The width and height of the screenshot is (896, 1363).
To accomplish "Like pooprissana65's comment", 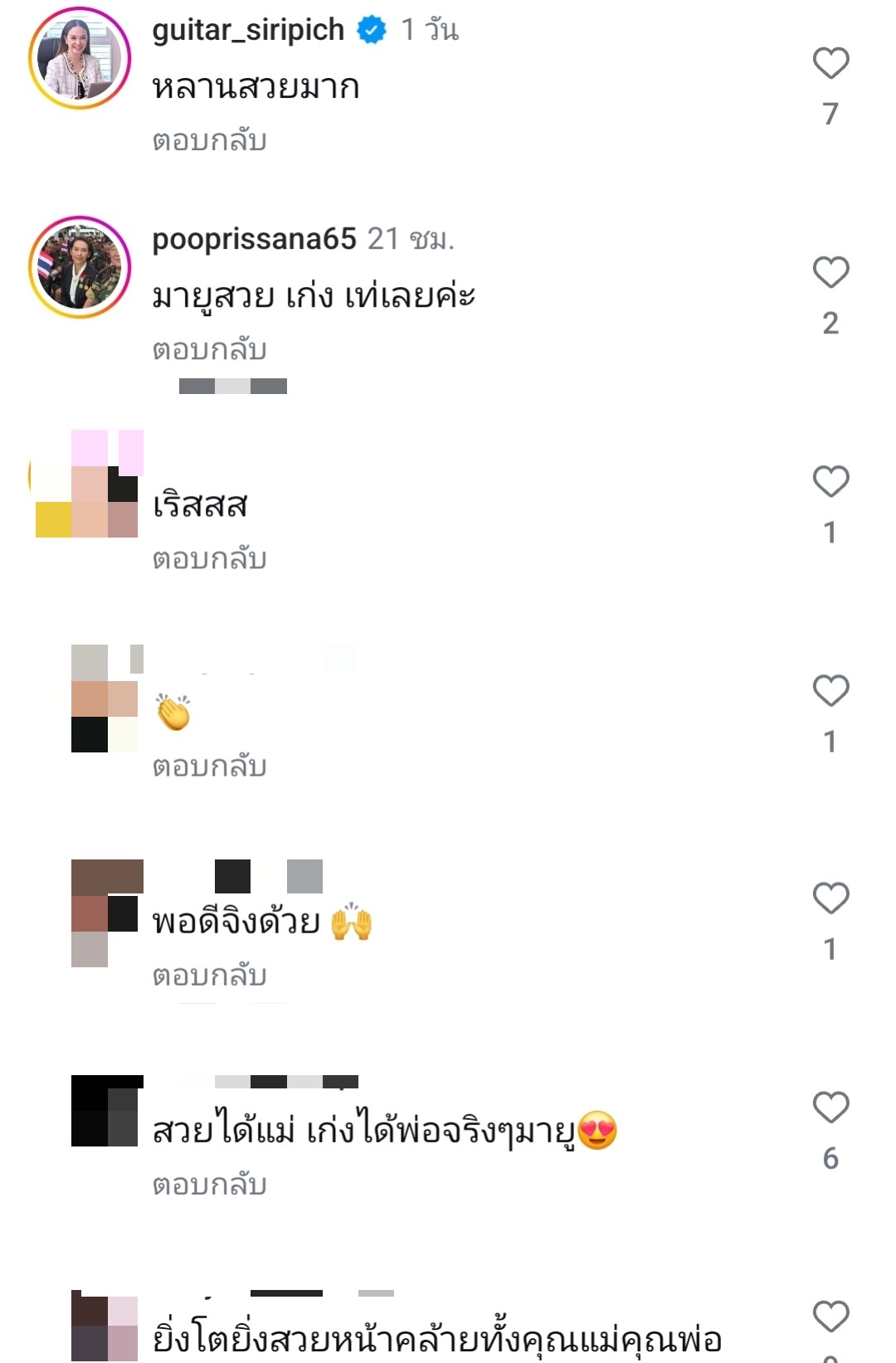I will coord(830,273).
